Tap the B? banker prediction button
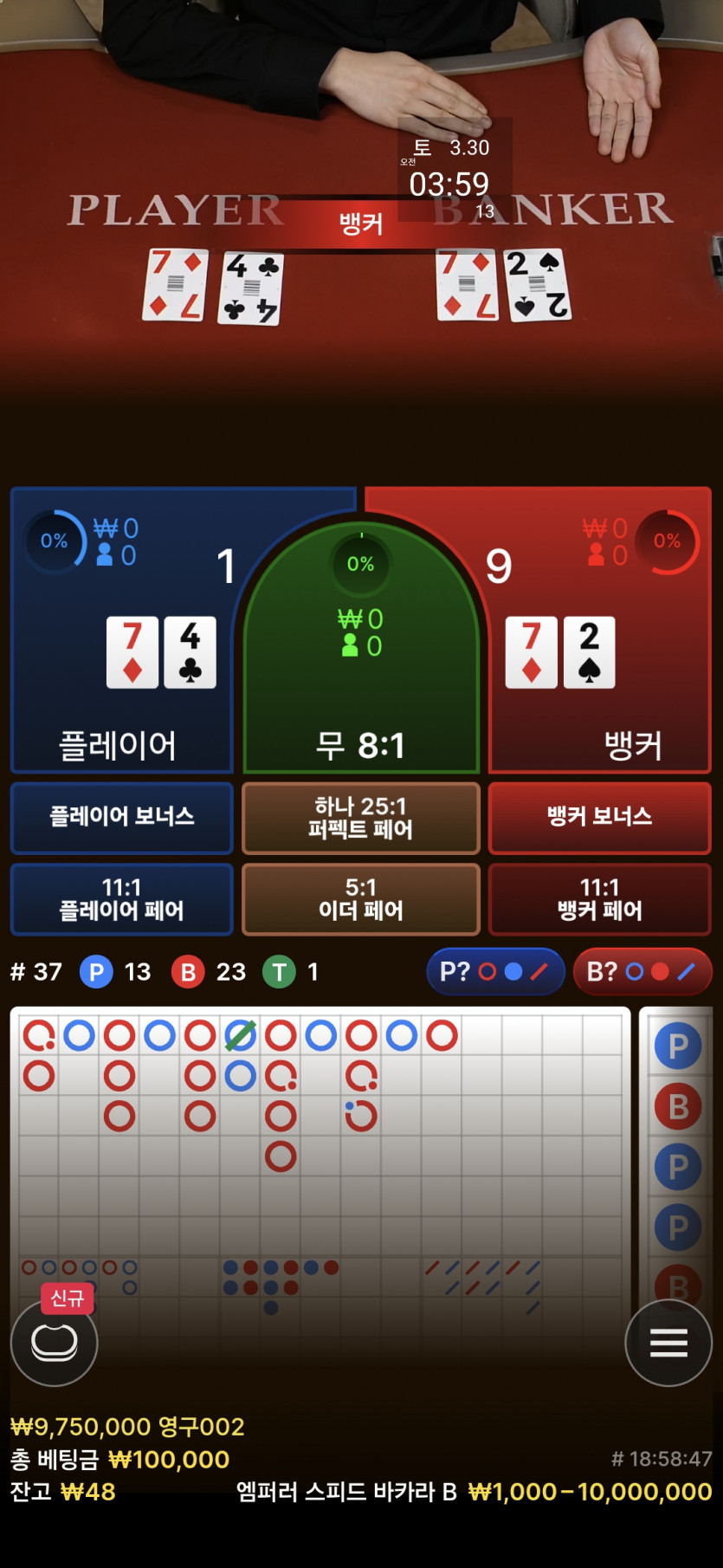 click(642, 971)
